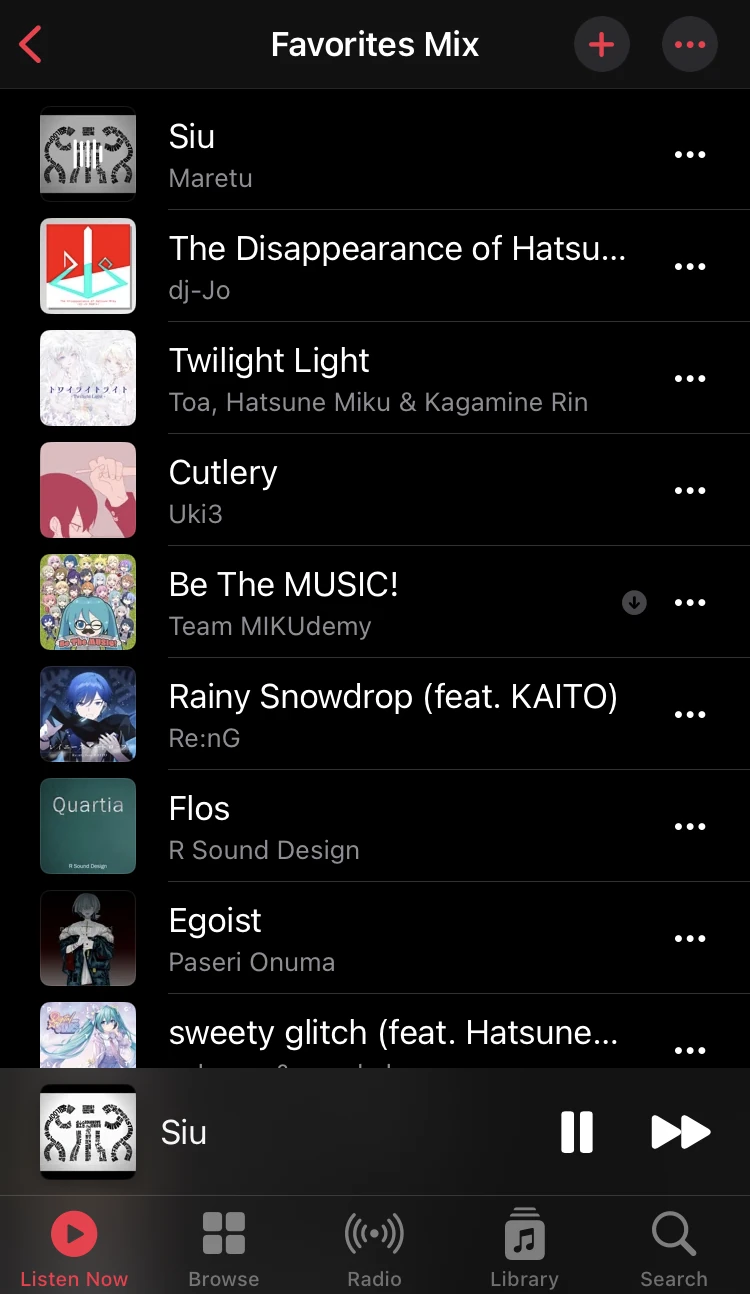Go back from Favorites Mix
750x1294 pixels.
31,45
